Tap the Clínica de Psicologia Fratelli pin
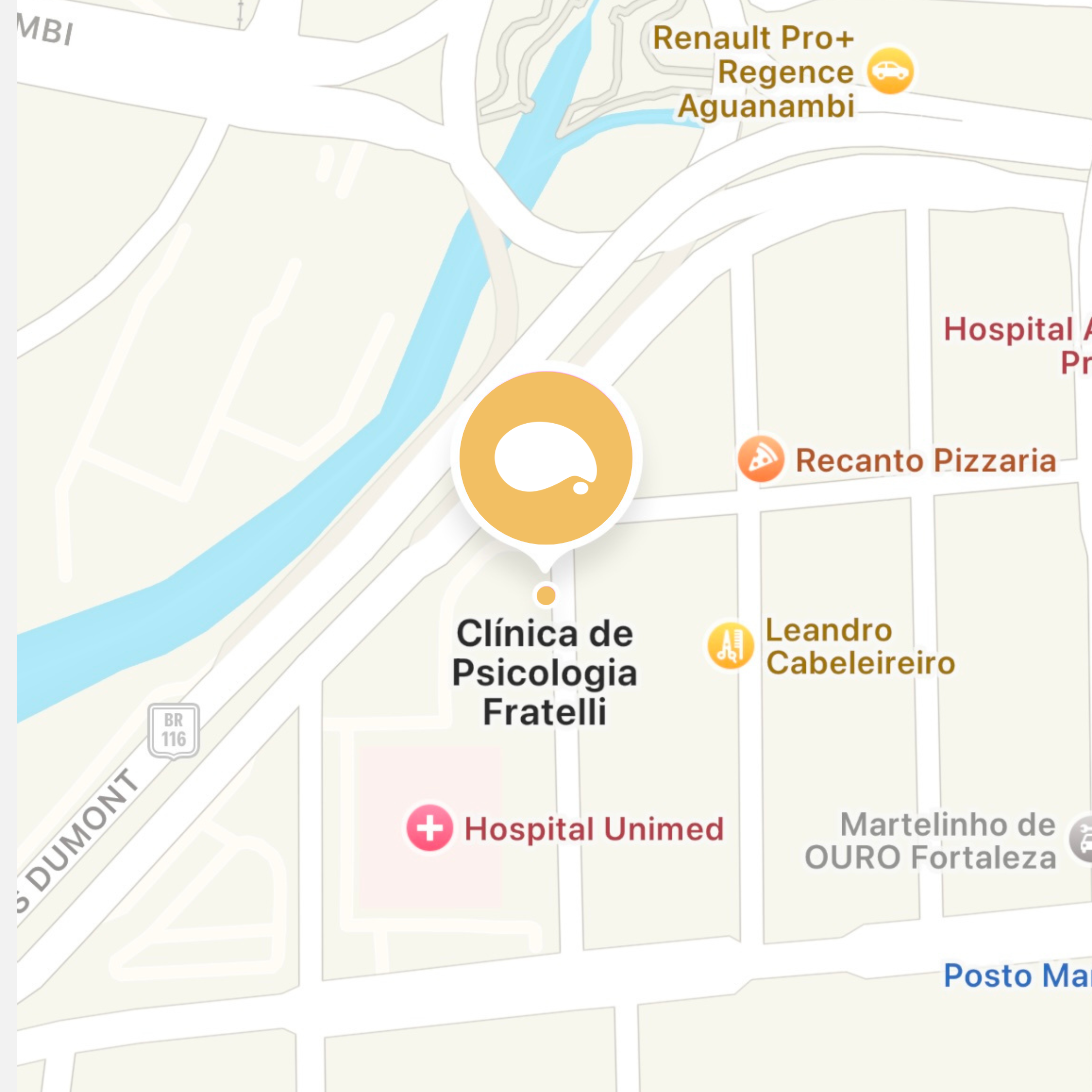 pyautogui.click(x=546, y=458)
